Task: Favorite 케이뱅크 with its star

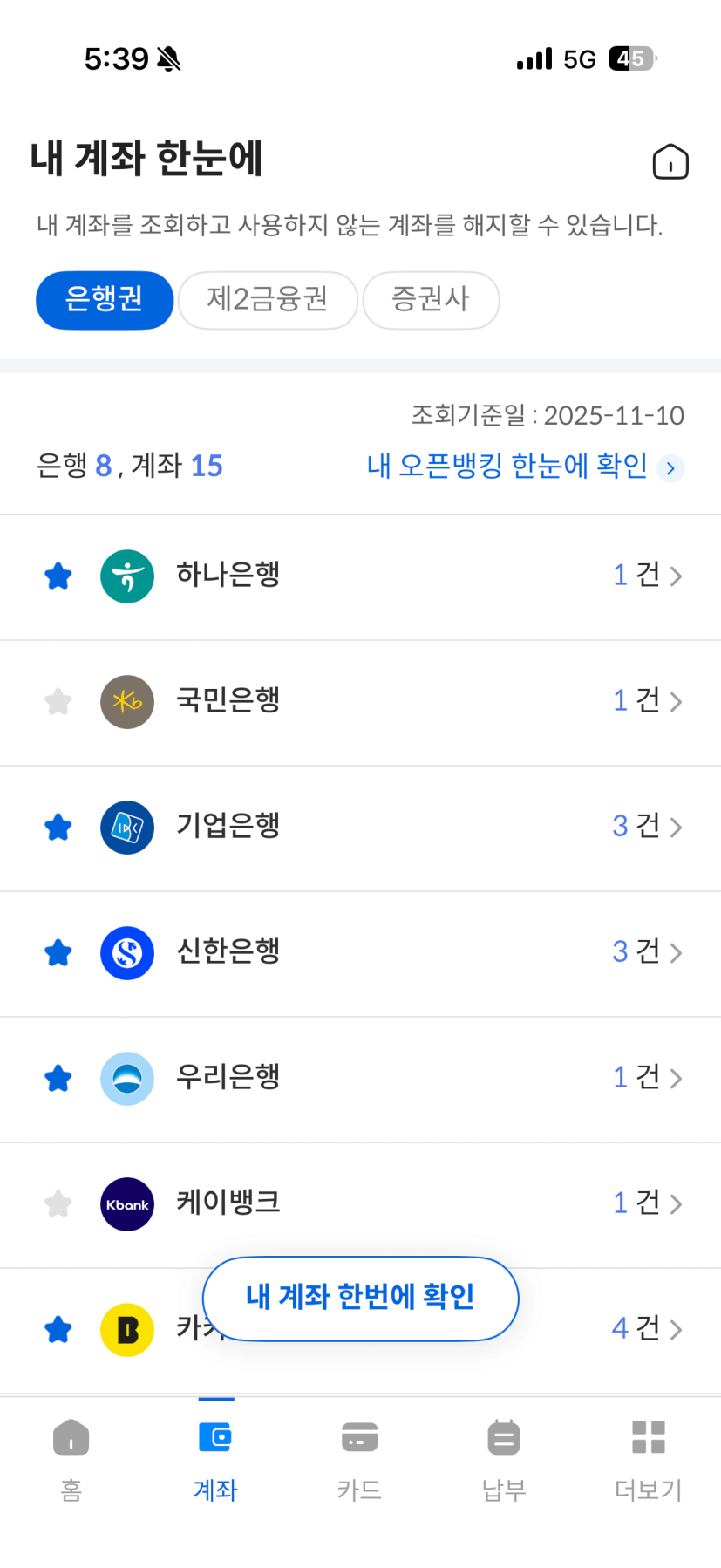Action: click(58, 1204)
